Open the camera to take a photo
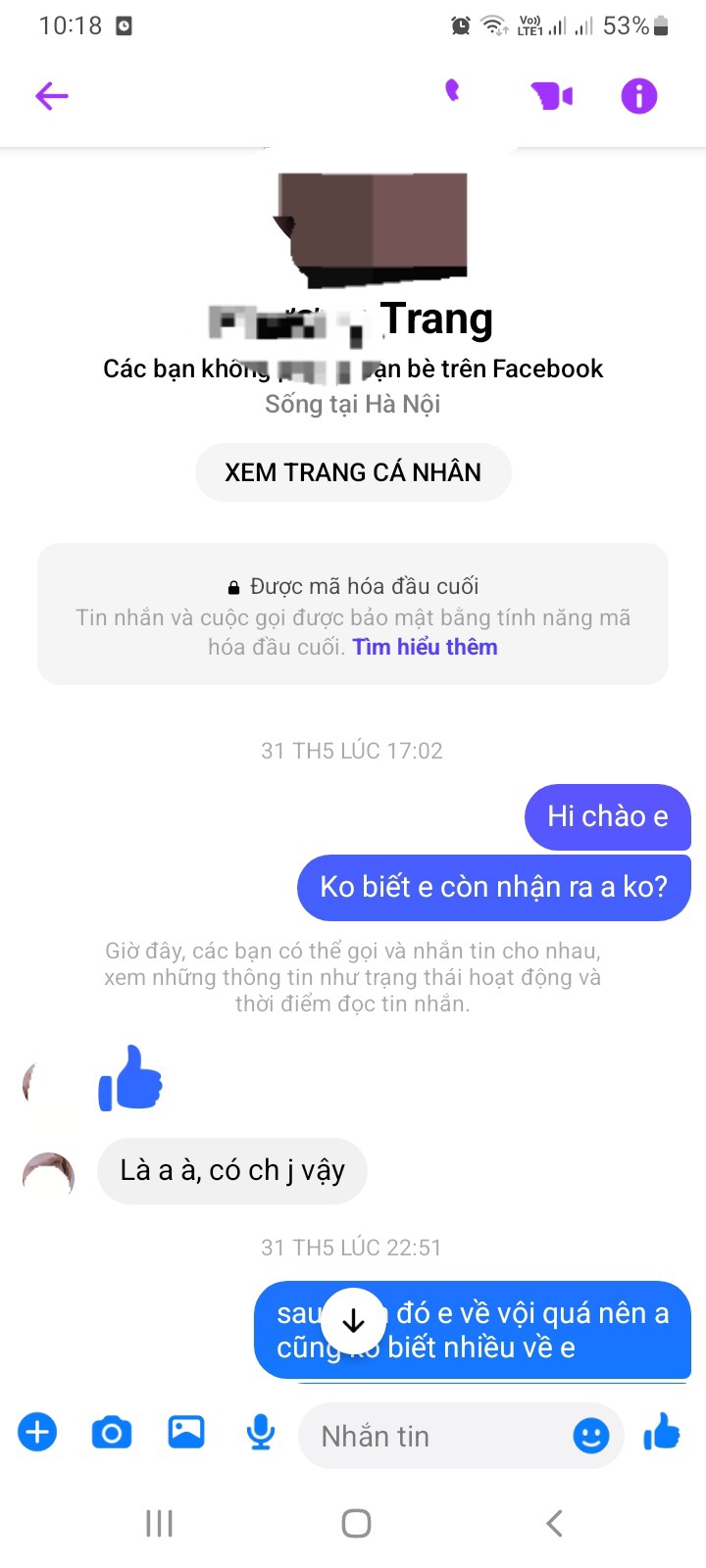Image resolution: width=706 pixels, height=1568 pixels. [111, 1432]
